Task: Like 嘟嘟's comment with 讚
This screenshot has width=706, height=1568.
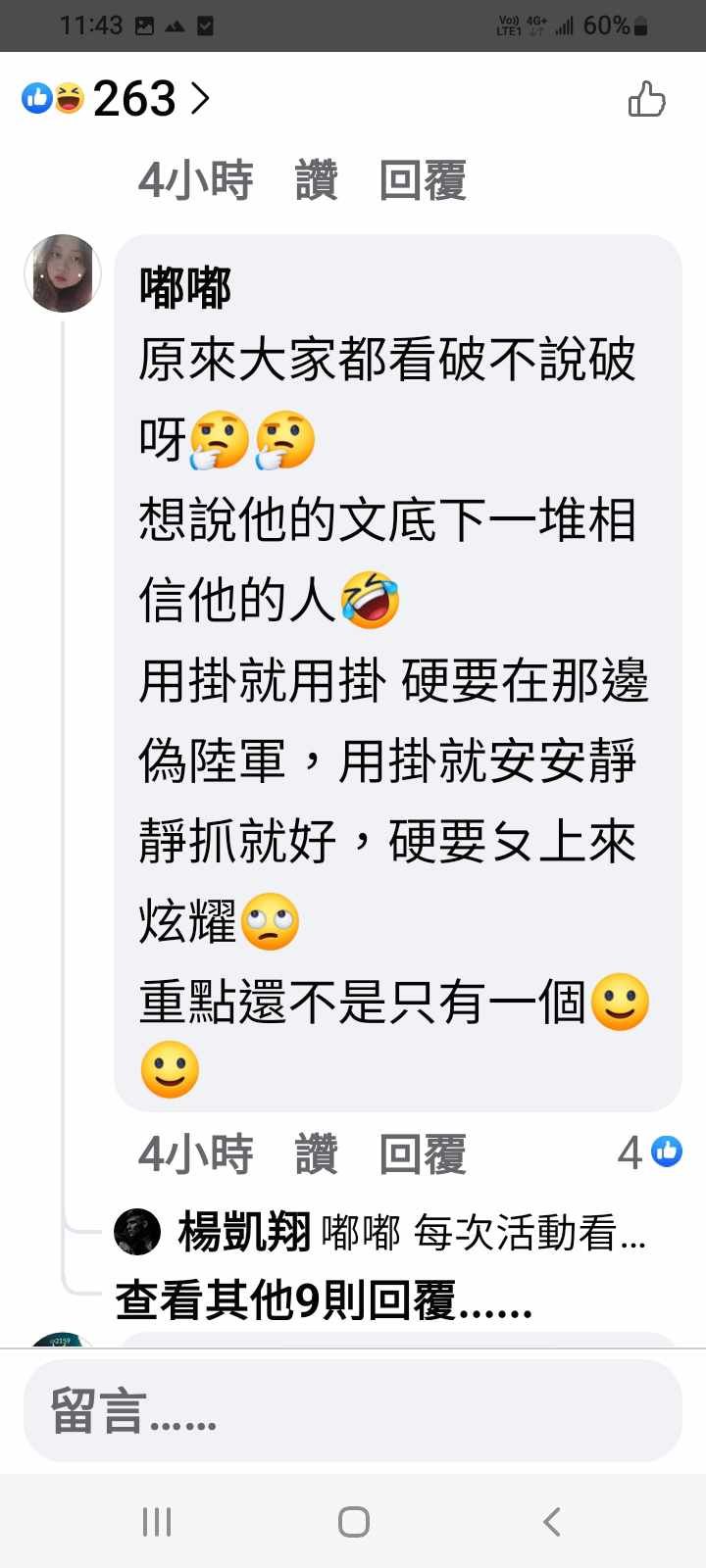Action: pyautogui.click(x=316, y=1154)
